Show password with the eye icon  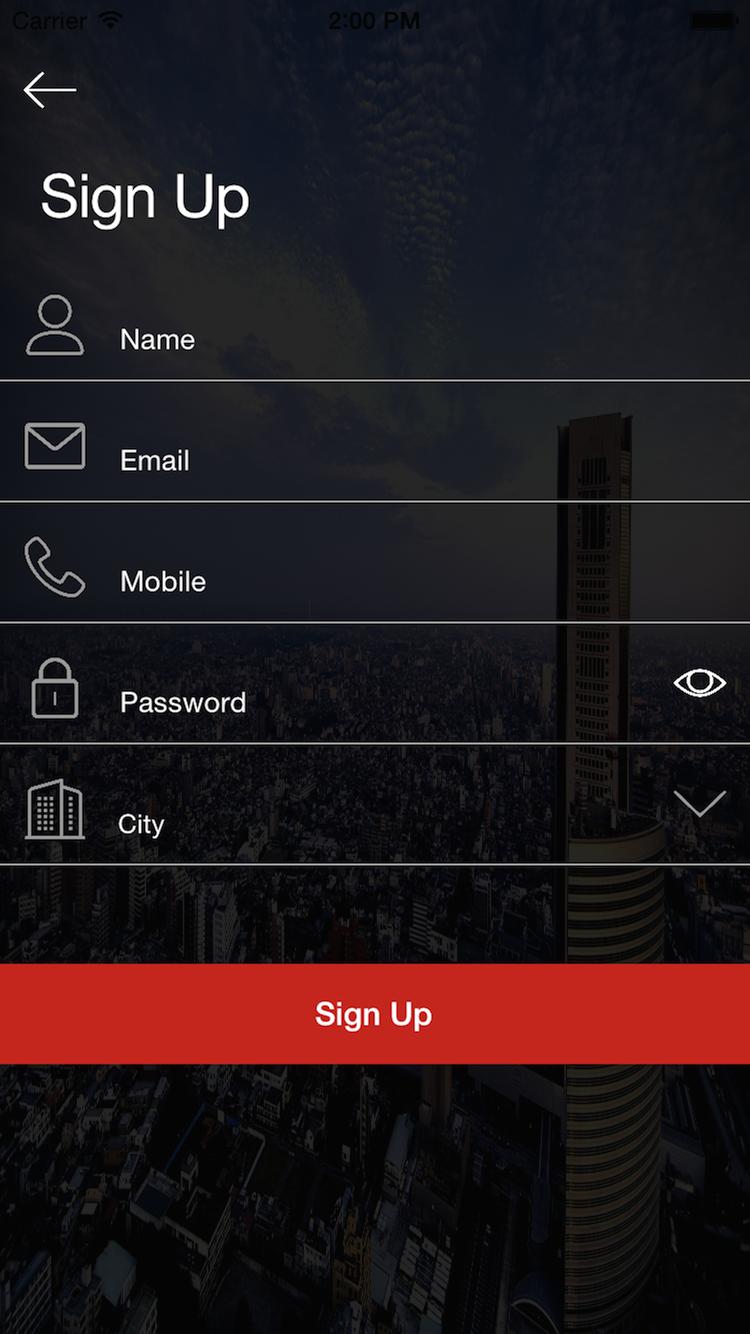pos(699,683)
